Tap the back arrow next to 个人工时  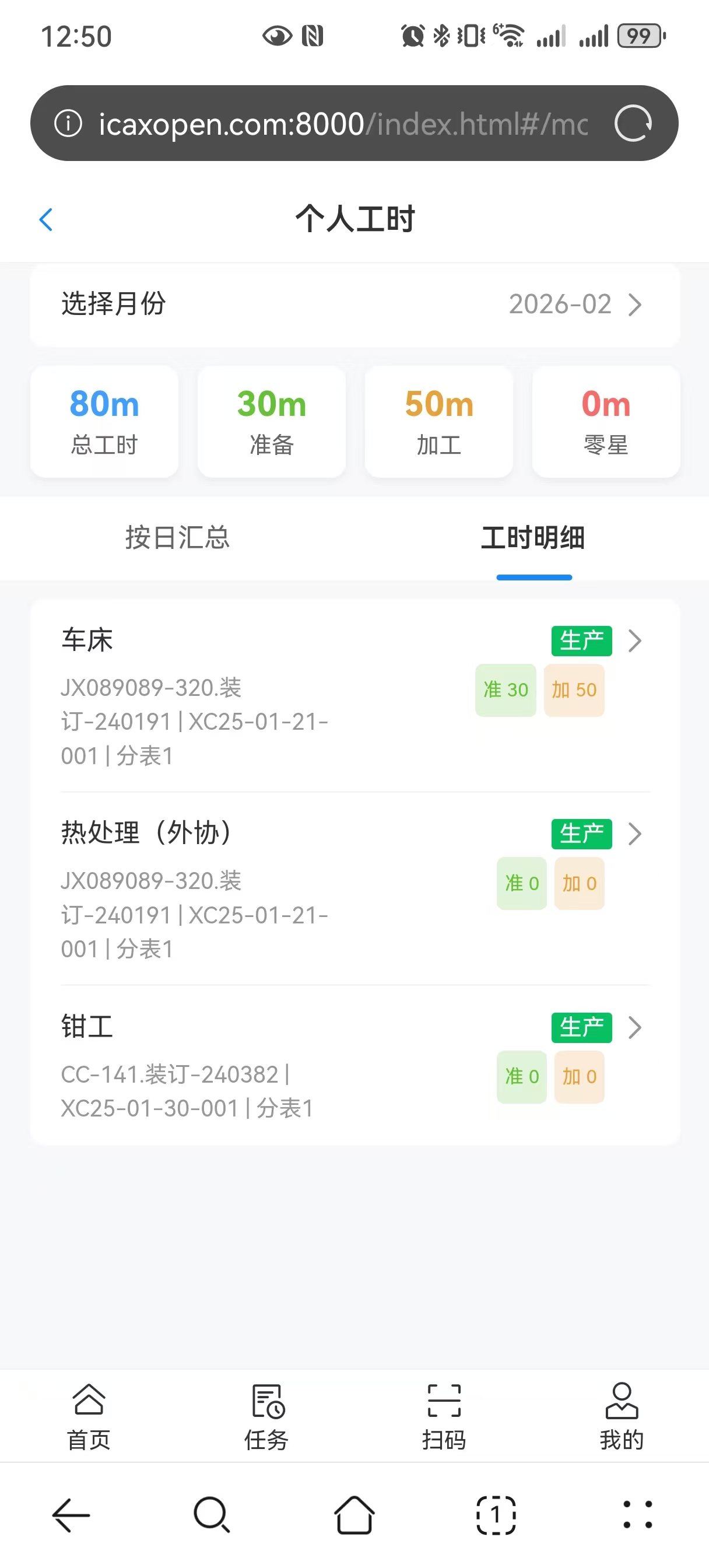[45, 220]
